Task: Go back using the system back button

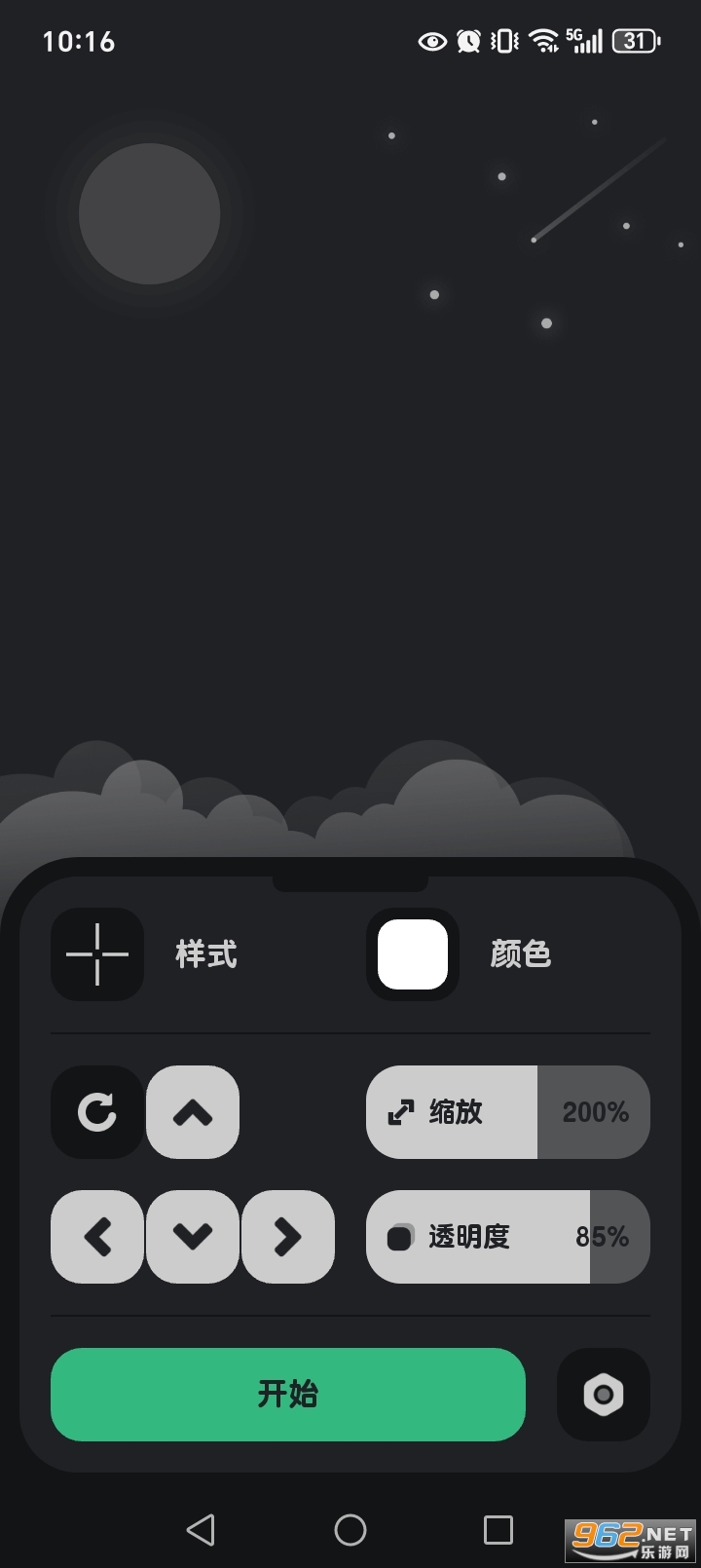Action: tap(201, 1530)
